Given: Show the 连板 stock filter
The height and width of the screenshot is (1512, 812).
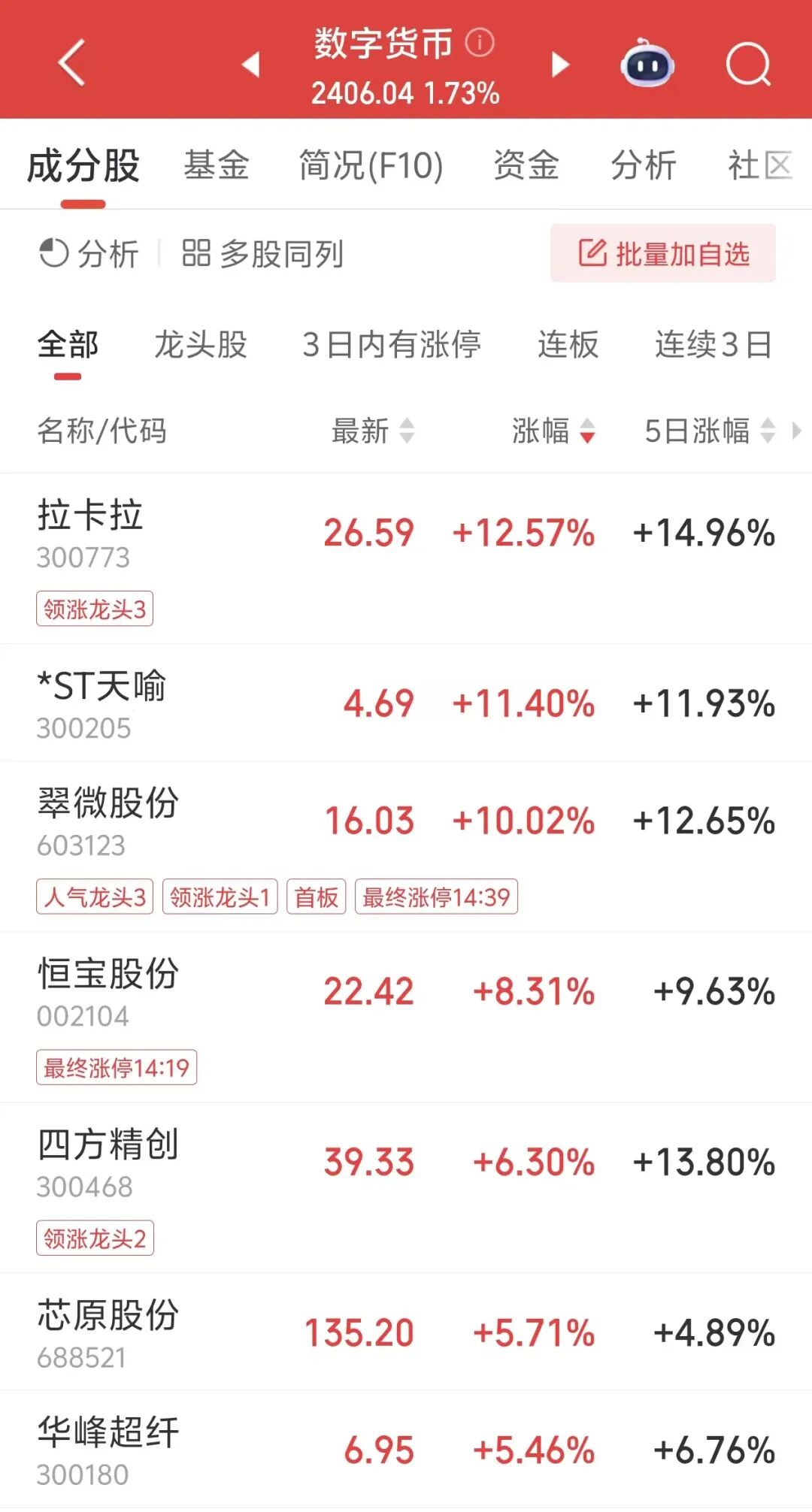Looking at the screenshot, I should tap(568, 346).
